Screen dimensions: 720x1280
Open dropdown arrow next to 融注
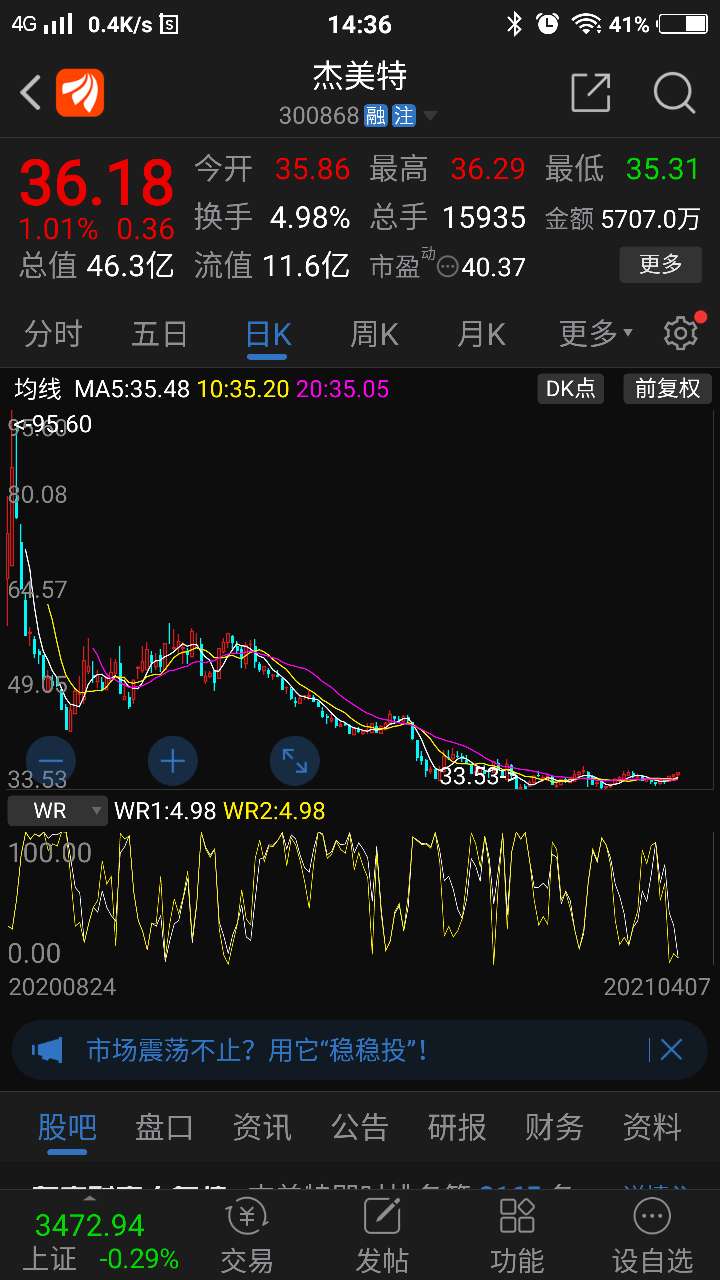[431, 116]
